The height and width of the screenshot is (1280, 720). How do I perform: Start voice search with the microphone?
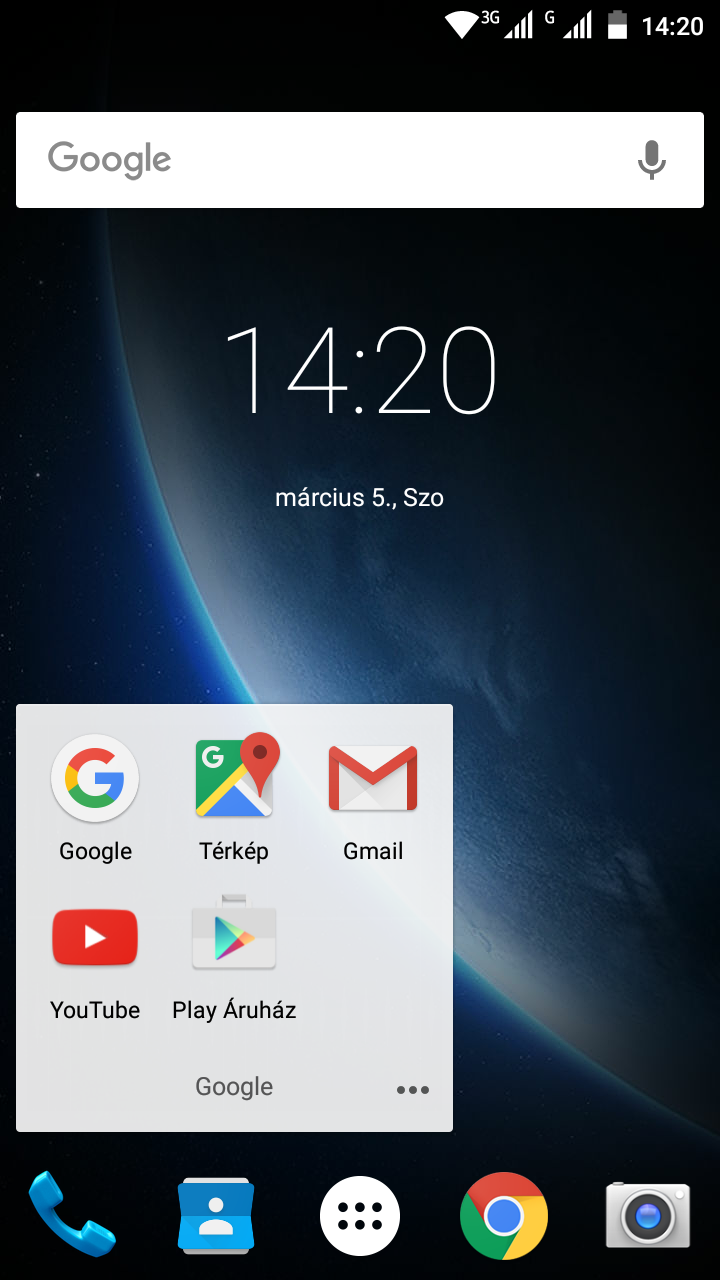tap(651, 160)
